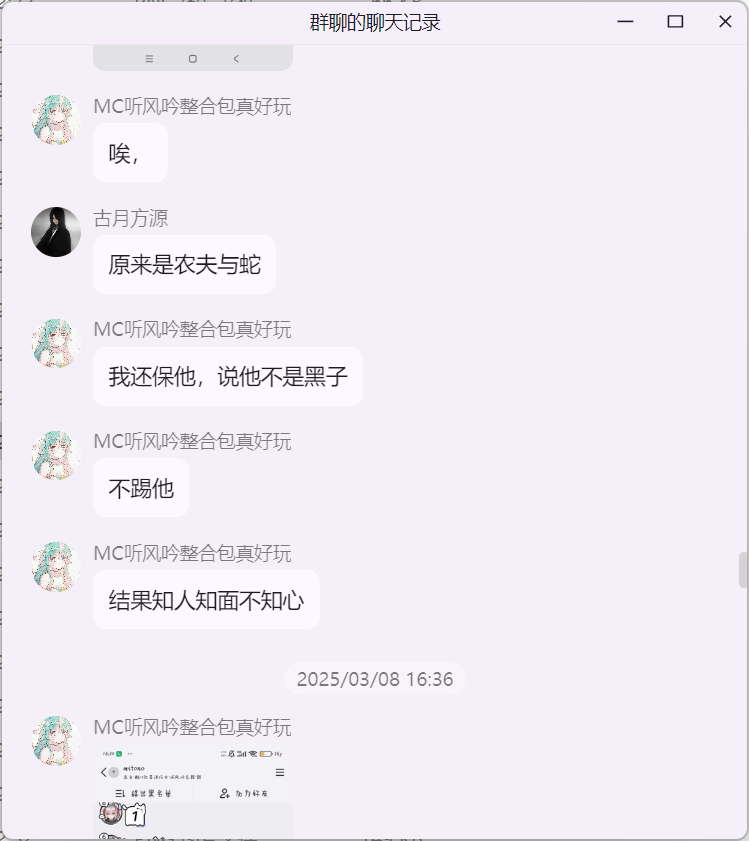This screenshot has width=749, height=841.
Task: Click the vertical scrollbar handle
Action: 743,569
